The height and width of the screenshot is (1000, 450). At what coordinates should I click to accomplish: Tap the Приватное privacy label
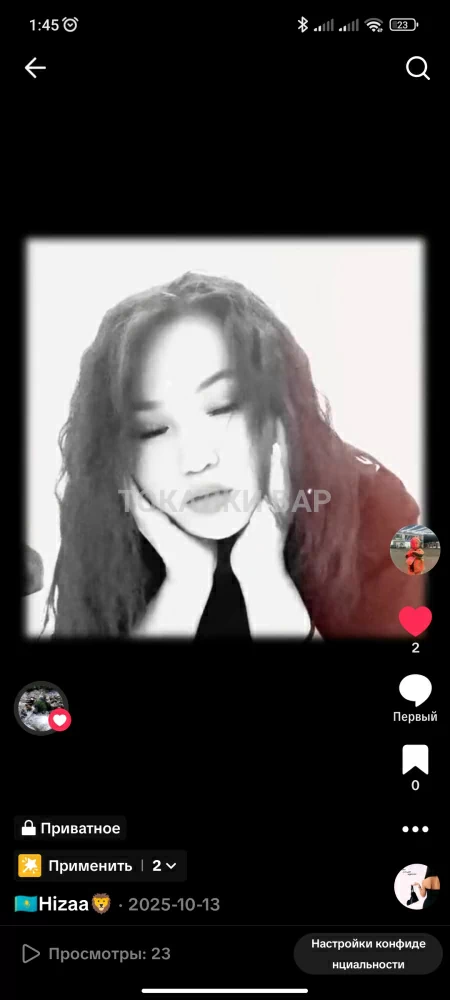pos(70,828)
